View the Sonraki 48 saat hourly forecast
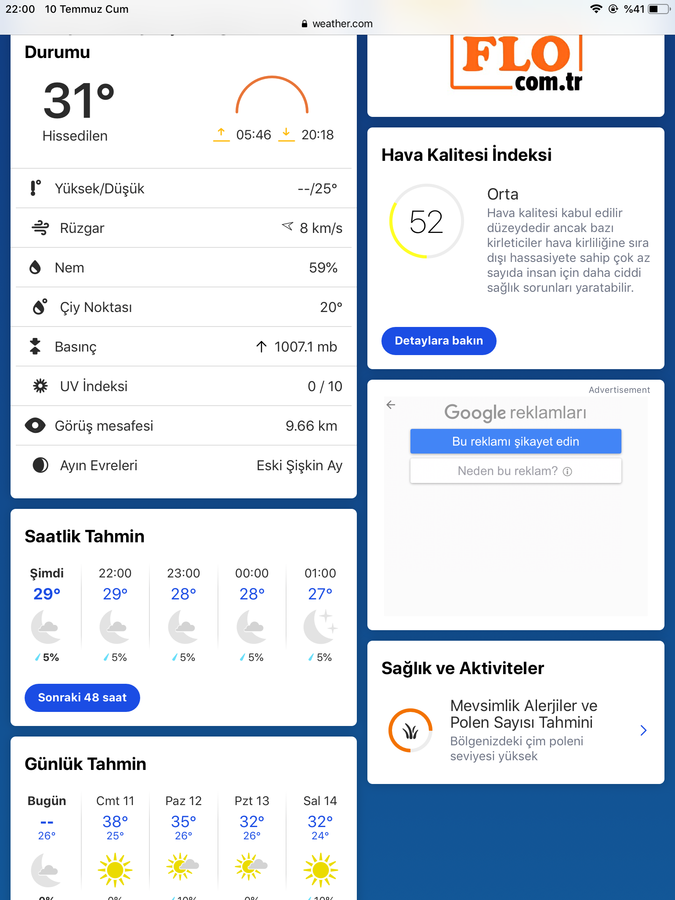 pyautogui.click(x=82, y=697)
